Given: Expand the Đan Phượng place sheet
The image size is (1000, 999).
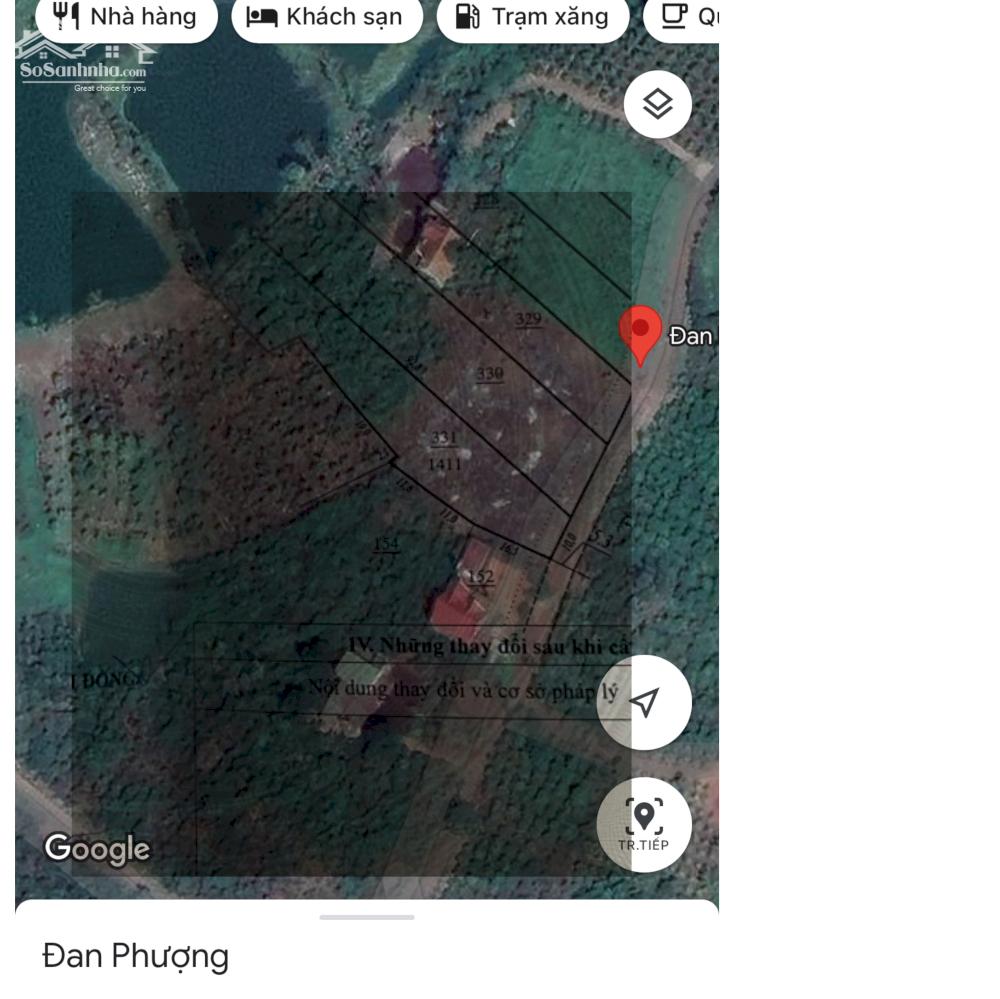Looking at the screenshot, I should (x=366, y=917).
